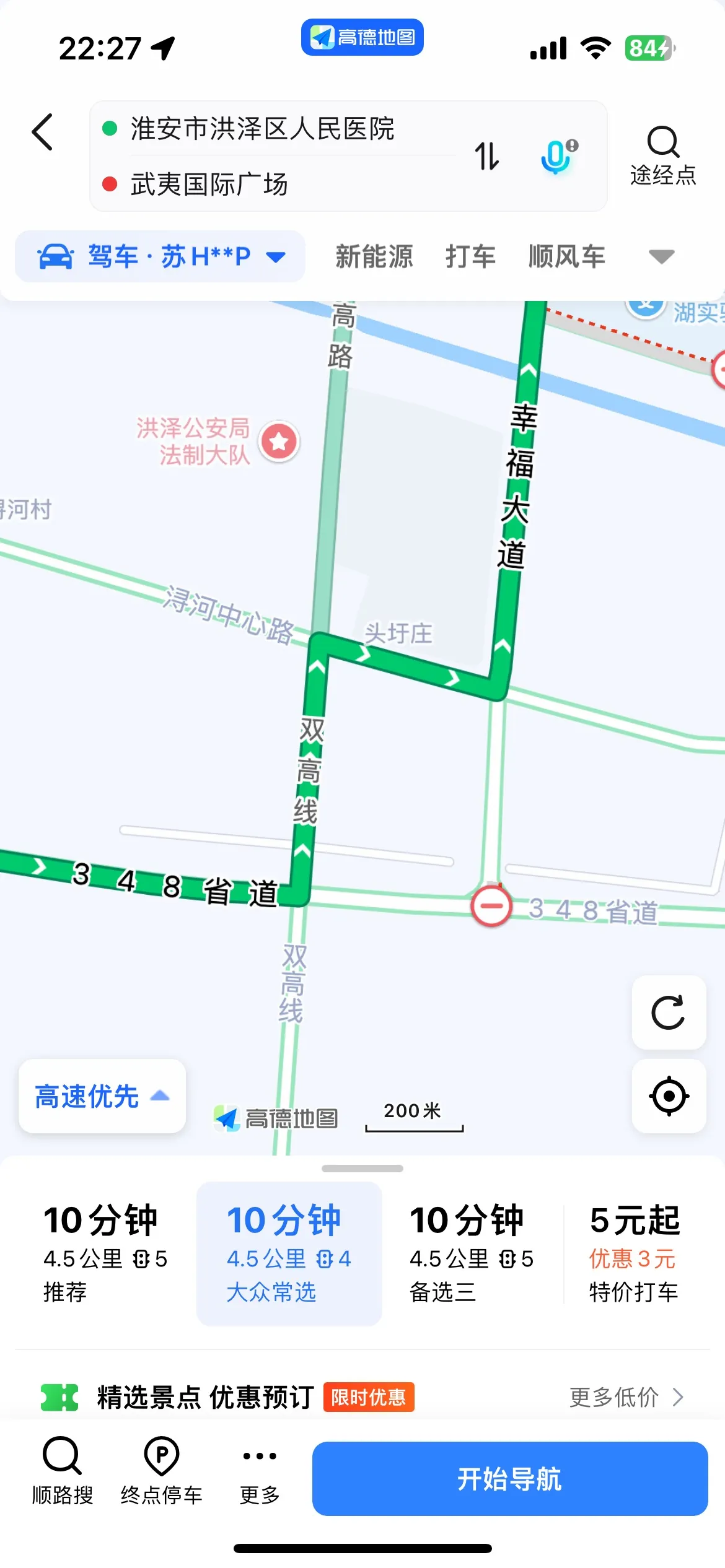Select the 备选三 route option

(471, 1253)
